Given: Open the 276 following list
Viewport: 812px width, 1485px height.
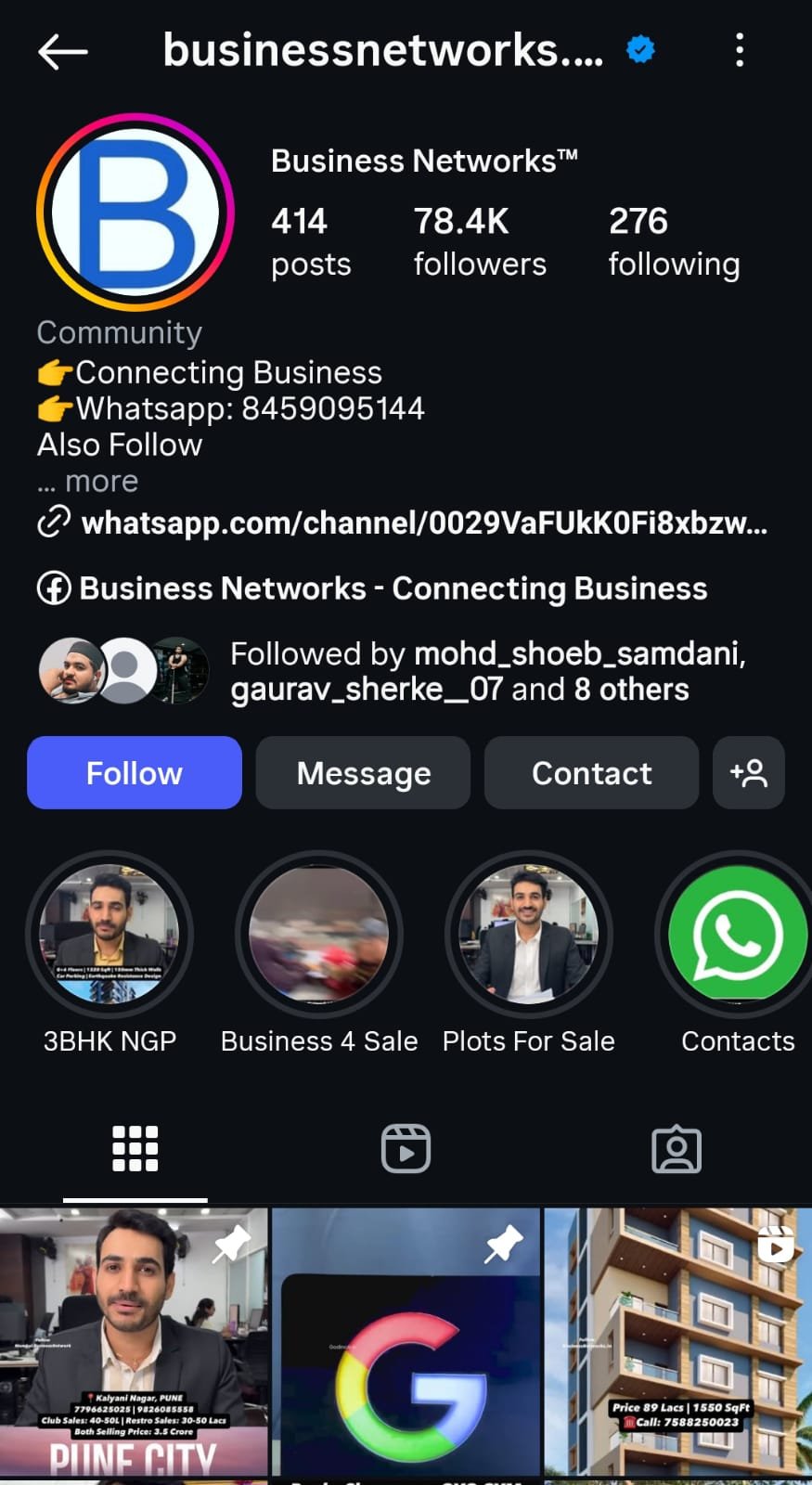Looking at the screenshot, I should click(x=673, y=241).
